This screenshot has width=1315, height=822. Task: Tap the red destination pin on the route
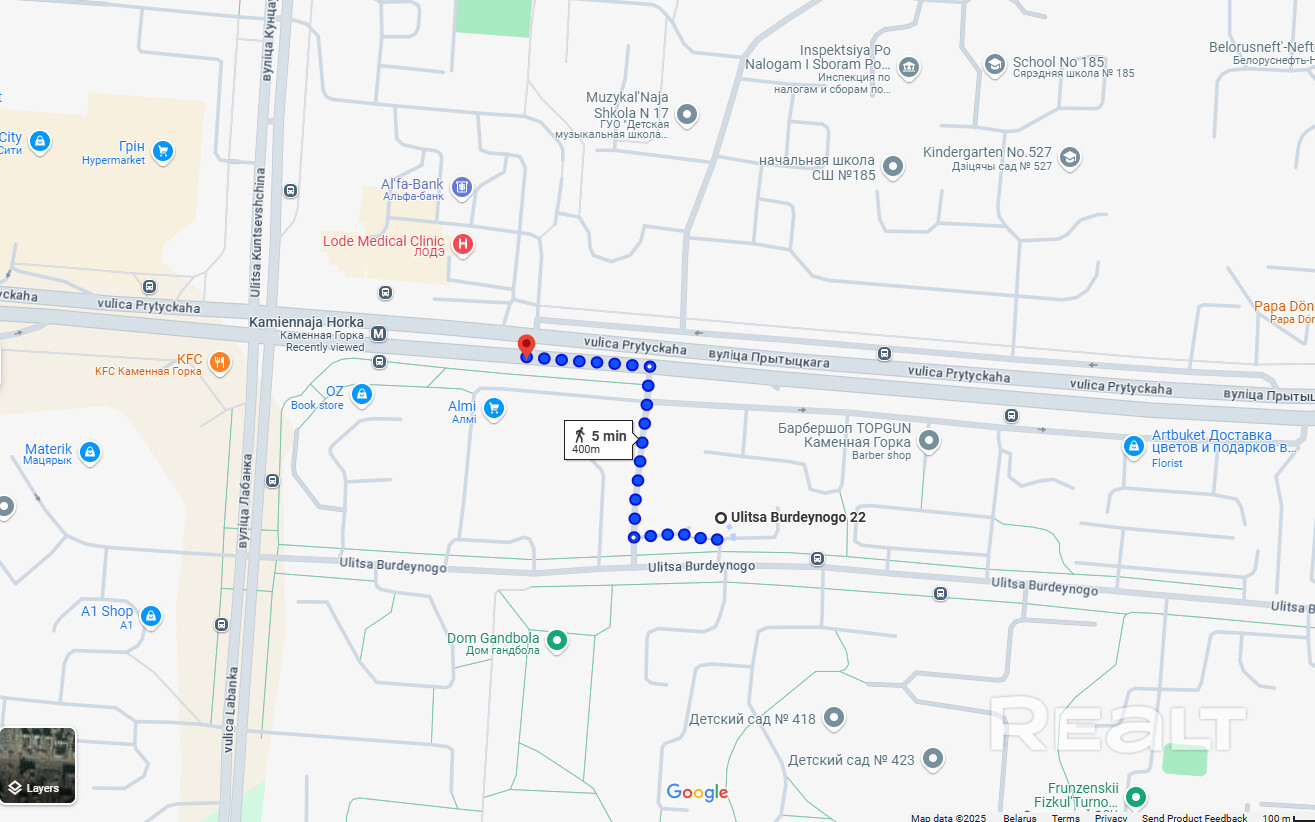[x=526, y=346]
